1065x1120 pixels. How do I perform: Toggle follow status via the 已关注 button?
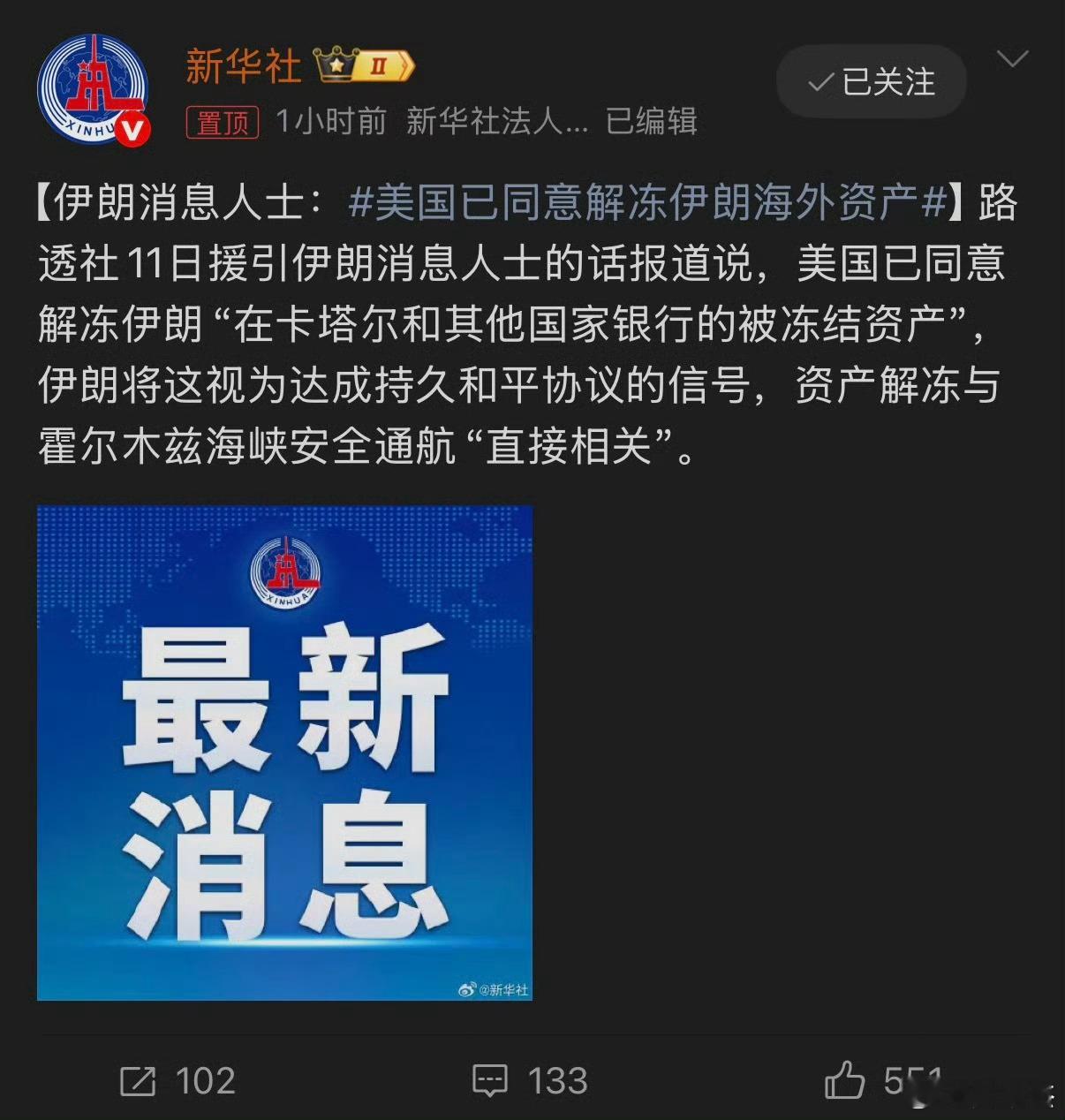coord(870,80)
